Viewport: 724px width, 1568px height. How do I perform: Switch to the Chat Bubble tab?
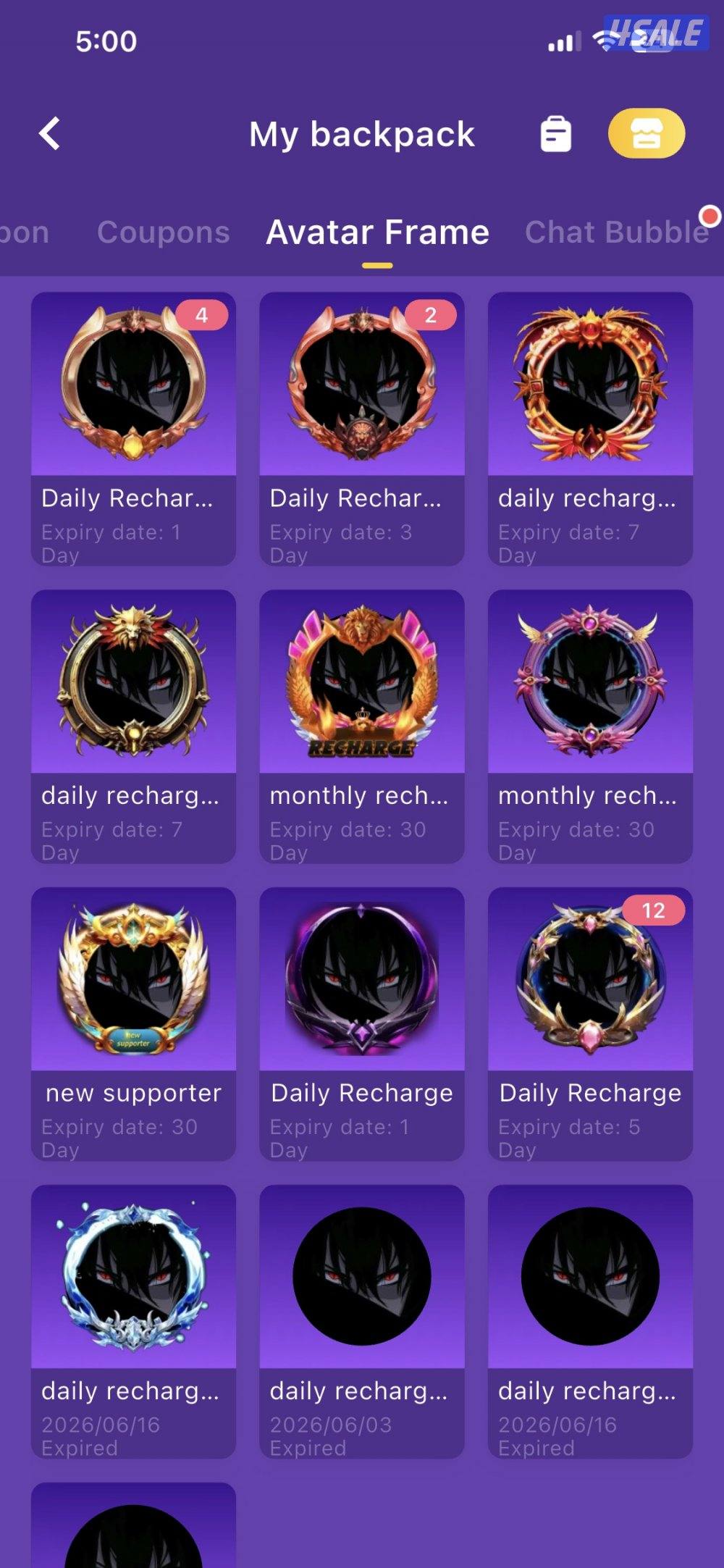(x=616, y=232)
